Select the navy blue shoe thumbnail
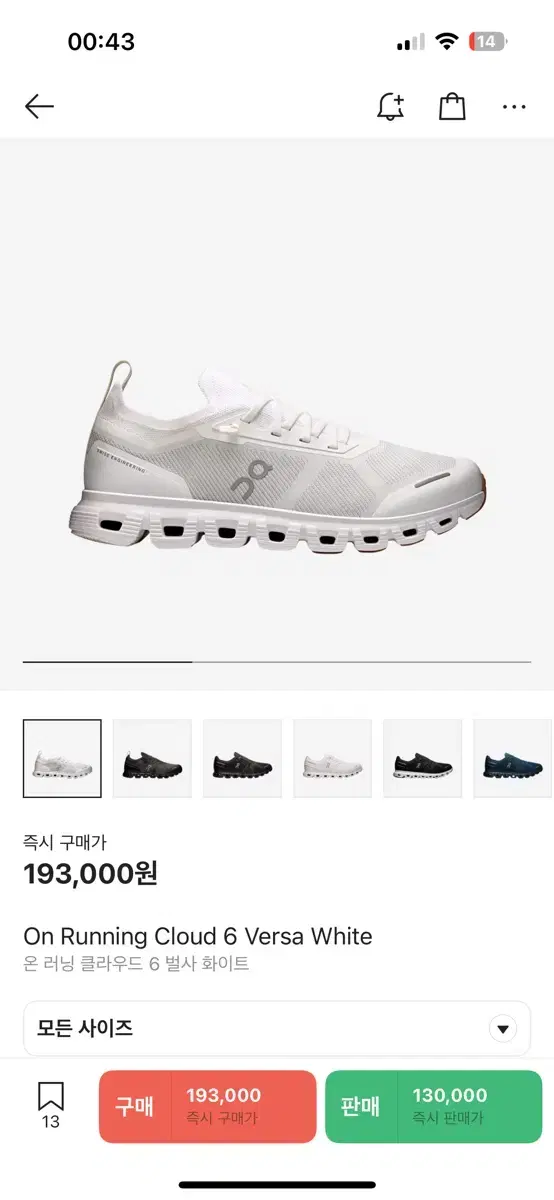 coord(513,759)
